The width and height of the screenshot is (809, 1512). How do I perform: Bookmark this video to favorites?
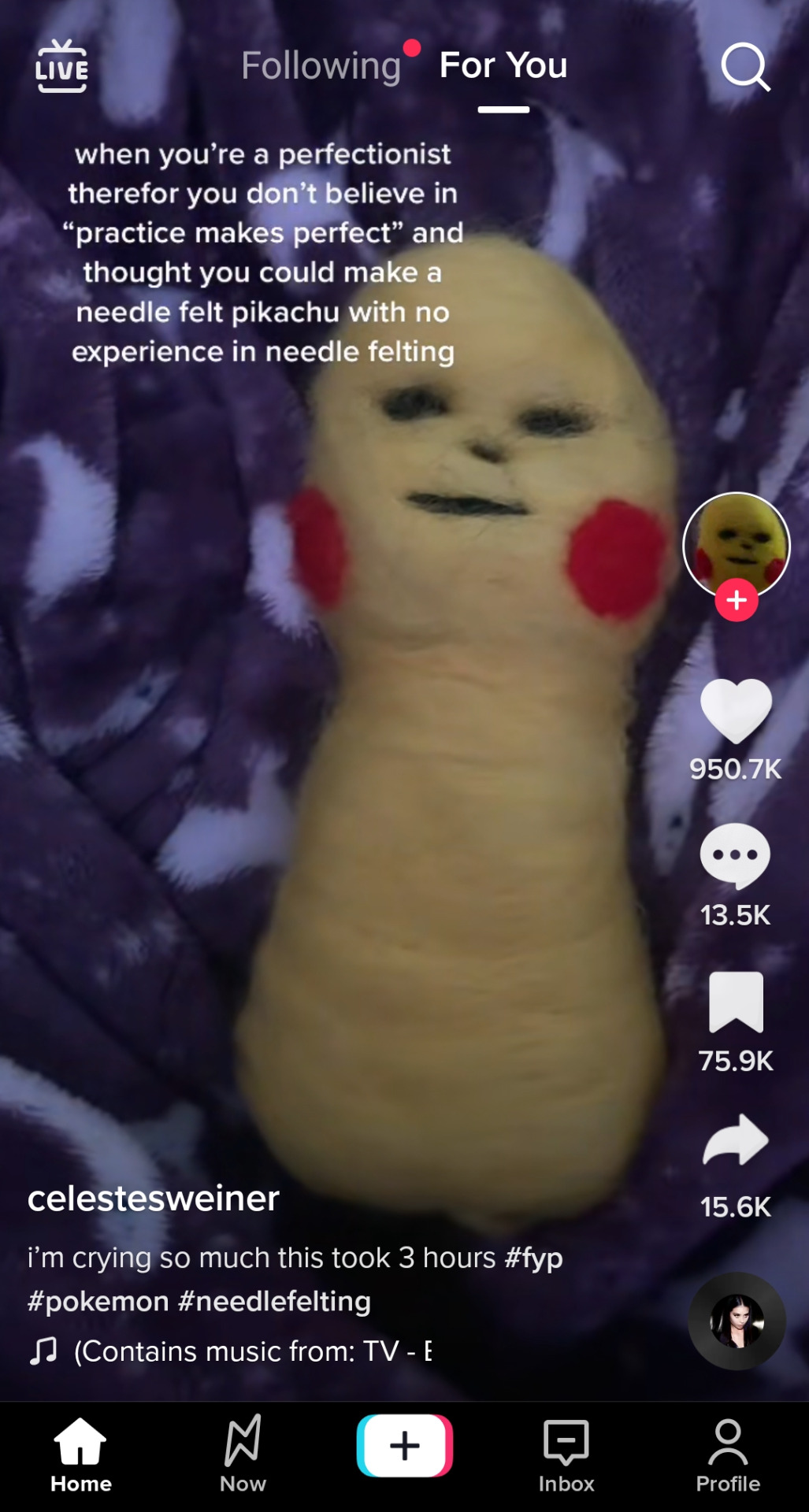click(x=736, y=1002)
